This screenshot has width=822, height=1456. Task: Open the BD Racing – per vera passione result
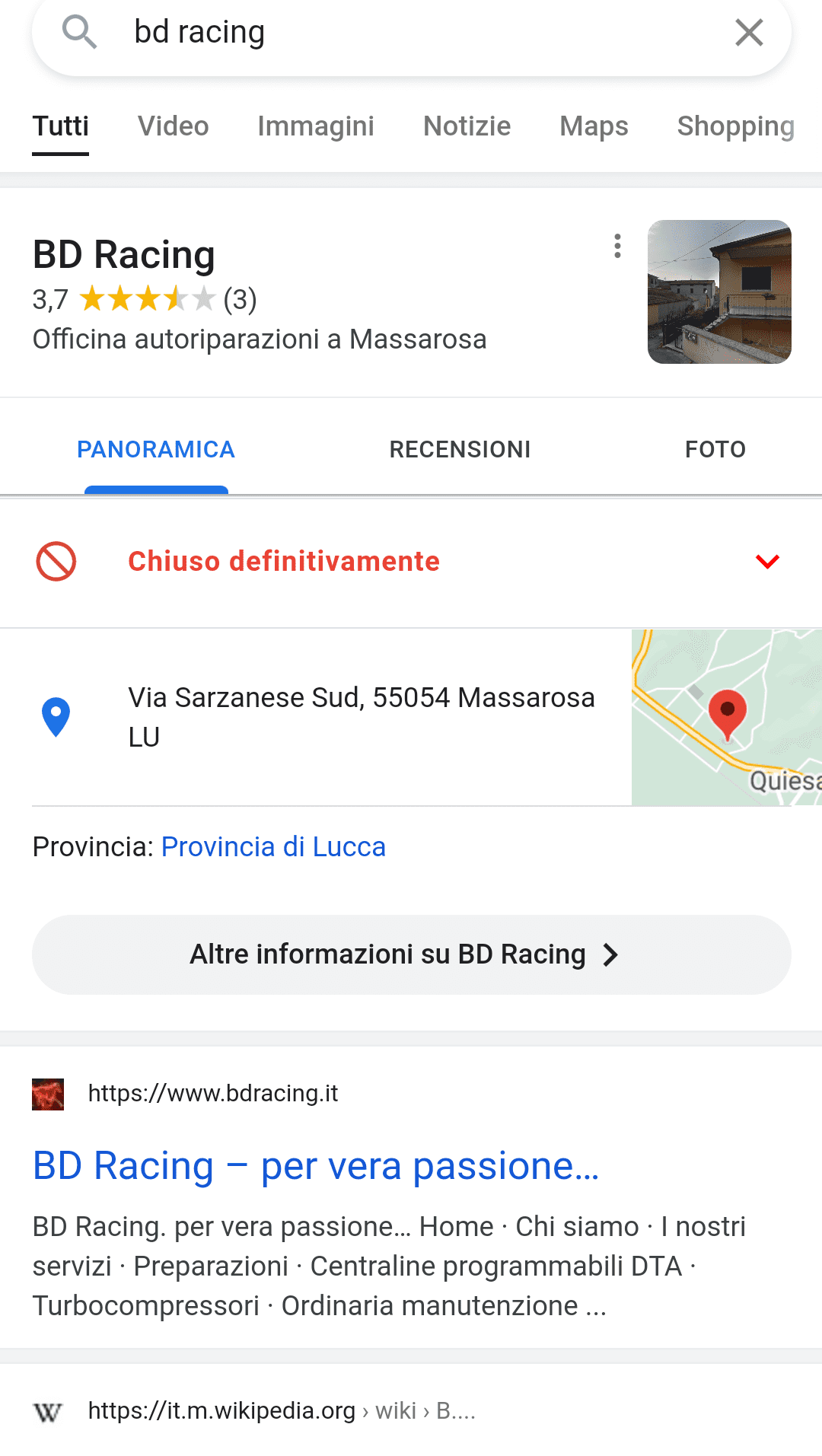(316, 1165)
